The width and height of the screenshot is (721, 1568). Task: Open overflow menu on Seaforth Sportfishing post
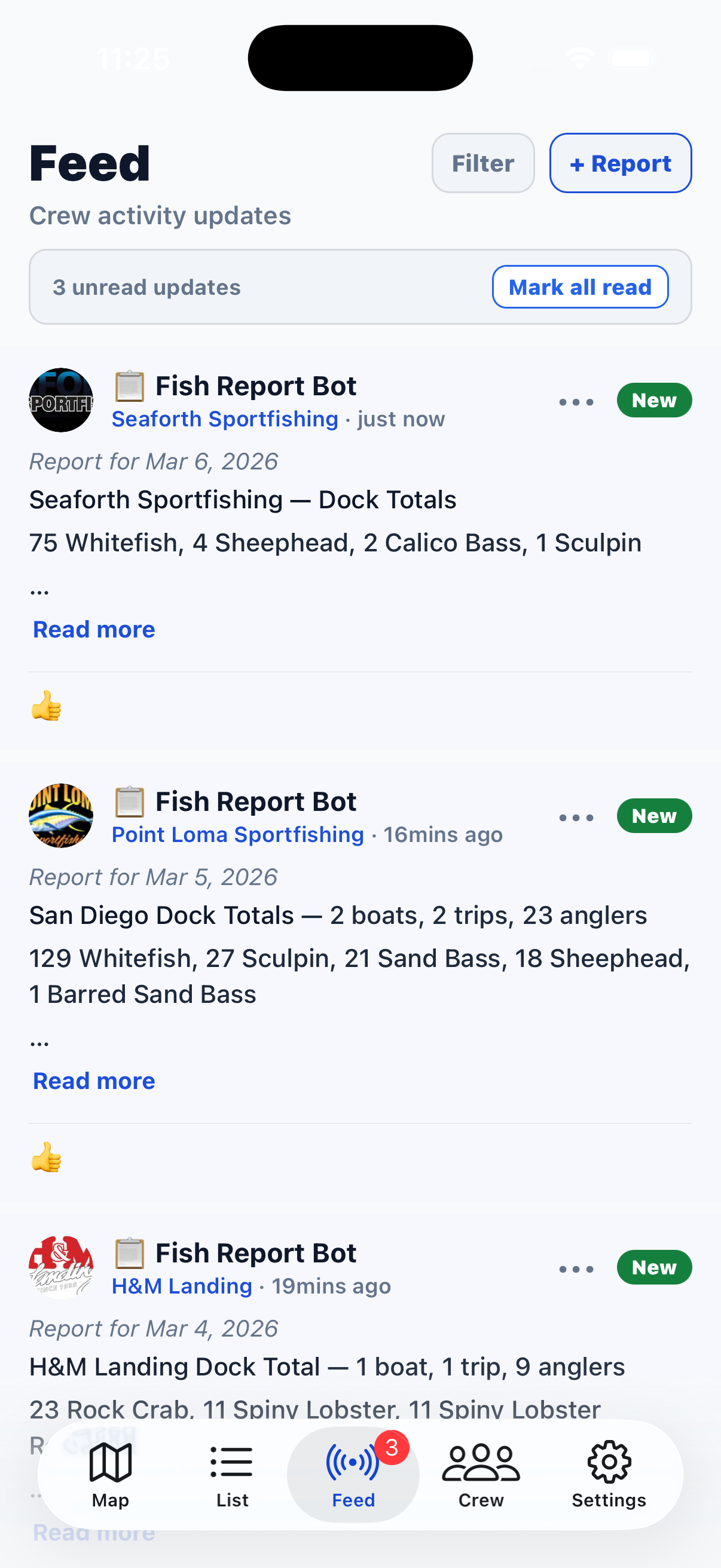point(576,402)
